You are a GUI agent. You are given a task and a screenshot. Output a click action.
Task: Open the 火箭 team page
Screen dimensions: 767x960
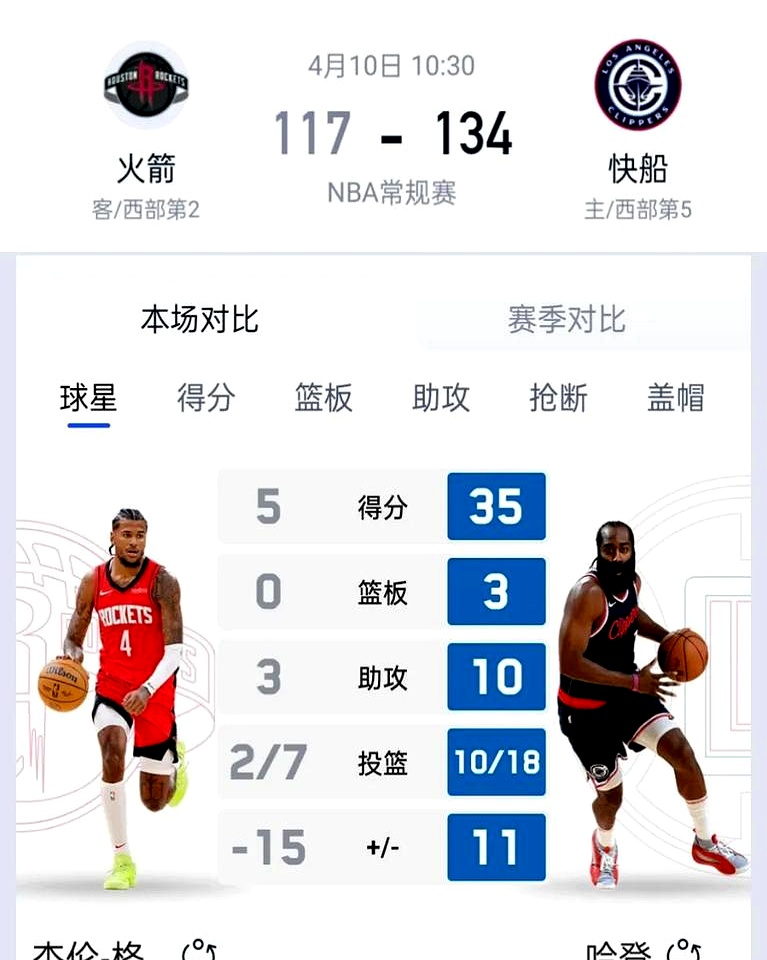click(146, 86)
